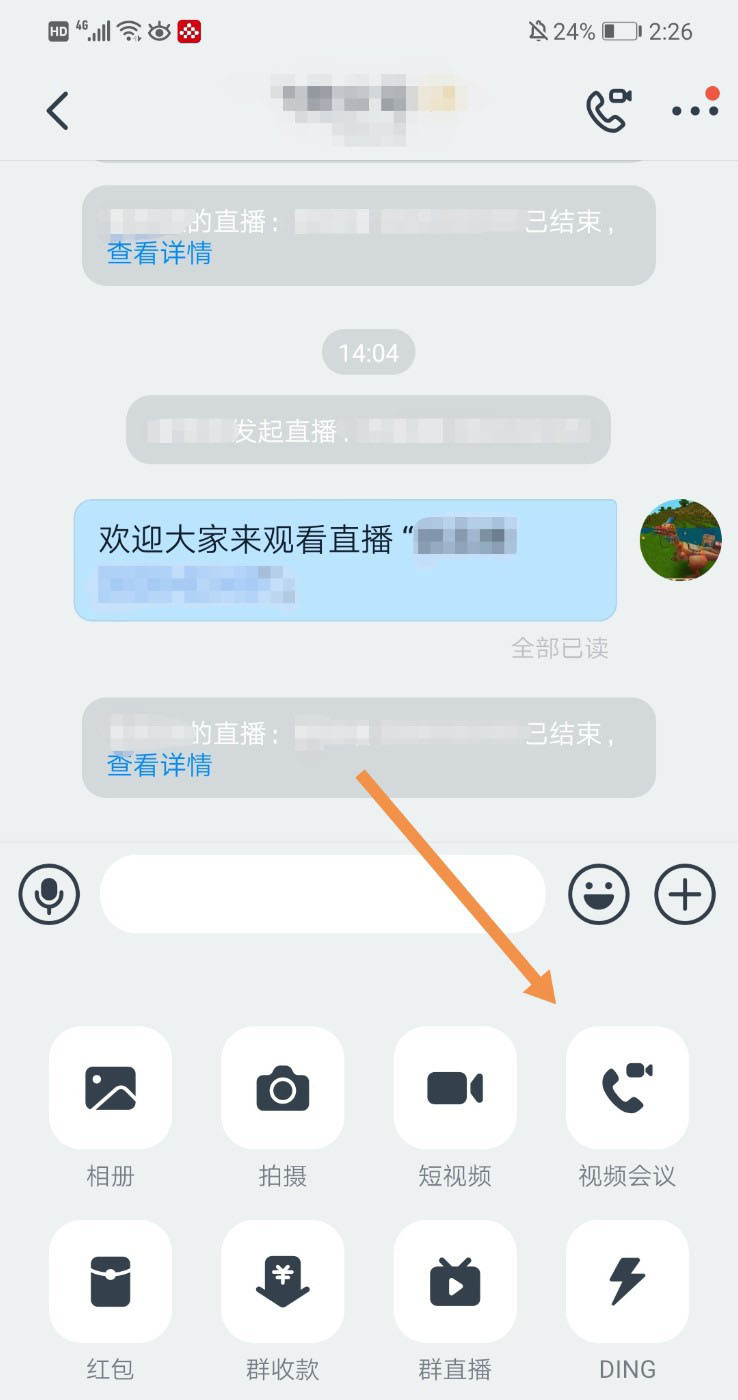The image size is (738, 1400).
Task: Tap the sender's avatar picture
Action: point(680,540)
